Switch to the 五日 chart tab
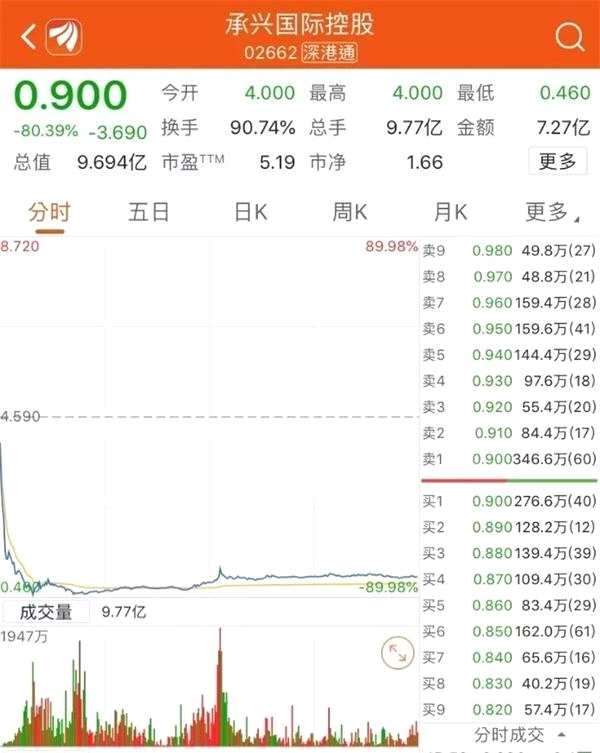This screenshot has width=600, height=753. (149, 213)
